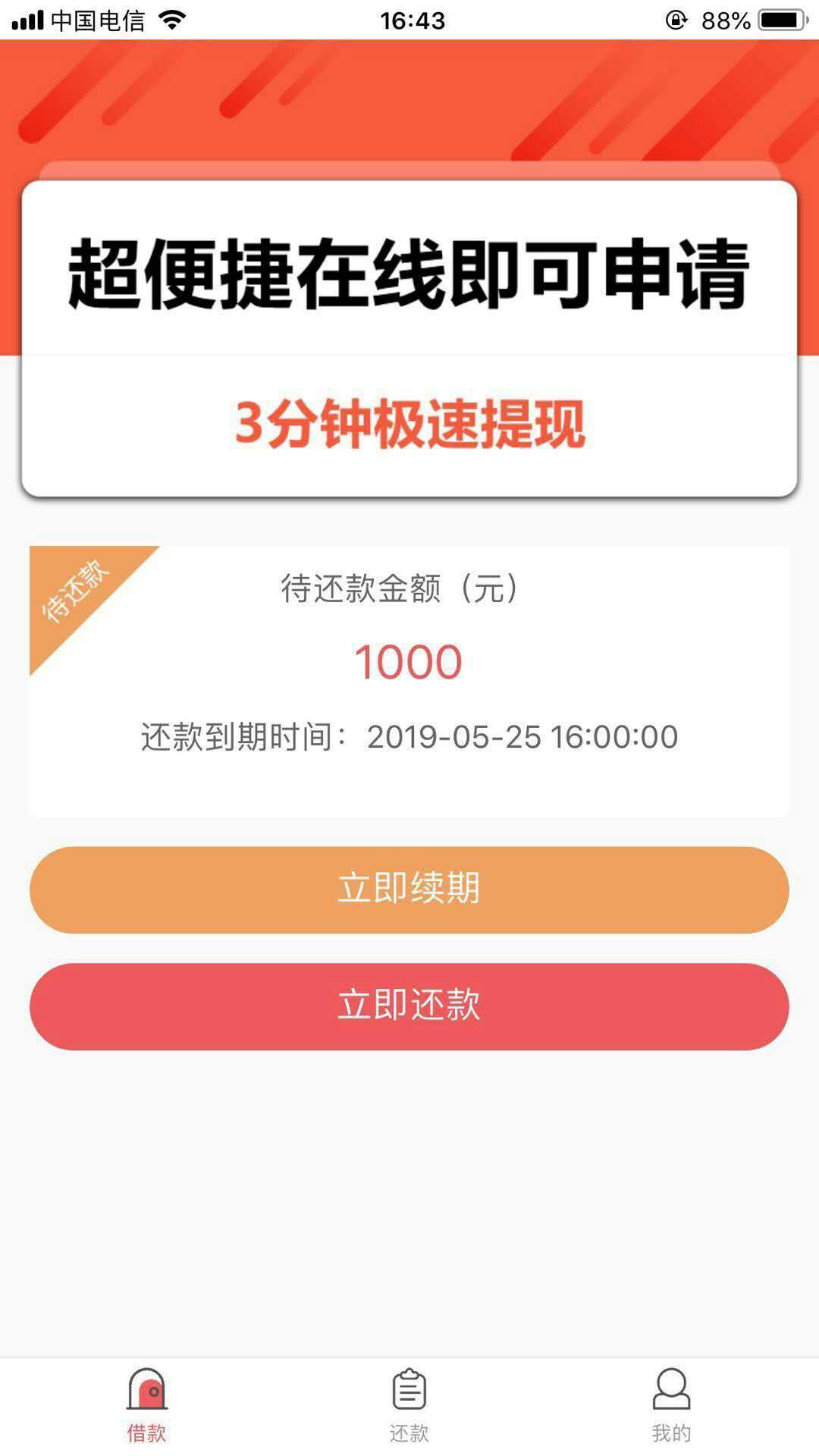Select the 借款 loan tab

(x=147, y=1405)
